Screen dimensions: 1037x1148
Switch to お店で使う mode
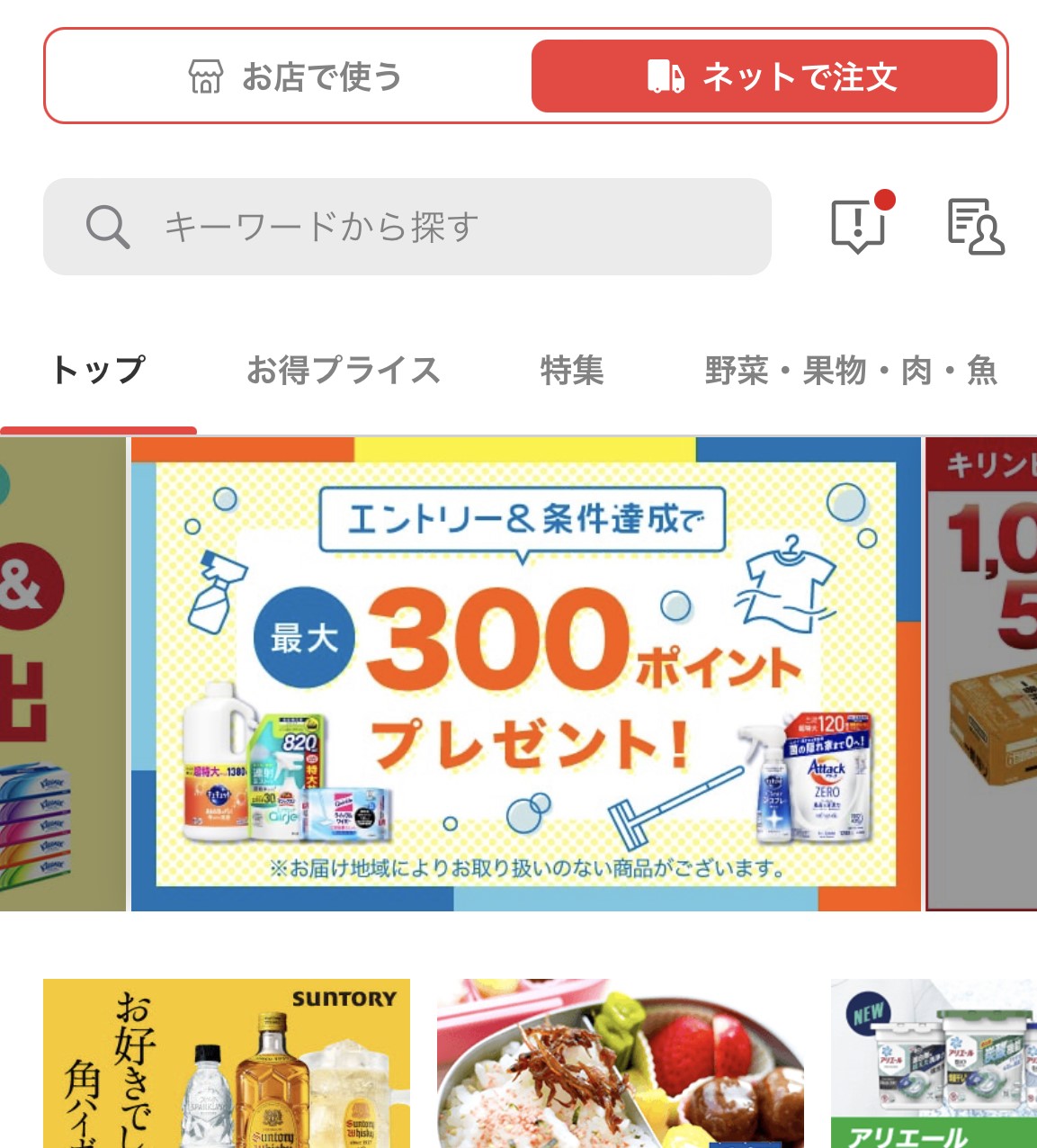pyautogui.click(x=294, y=76)
